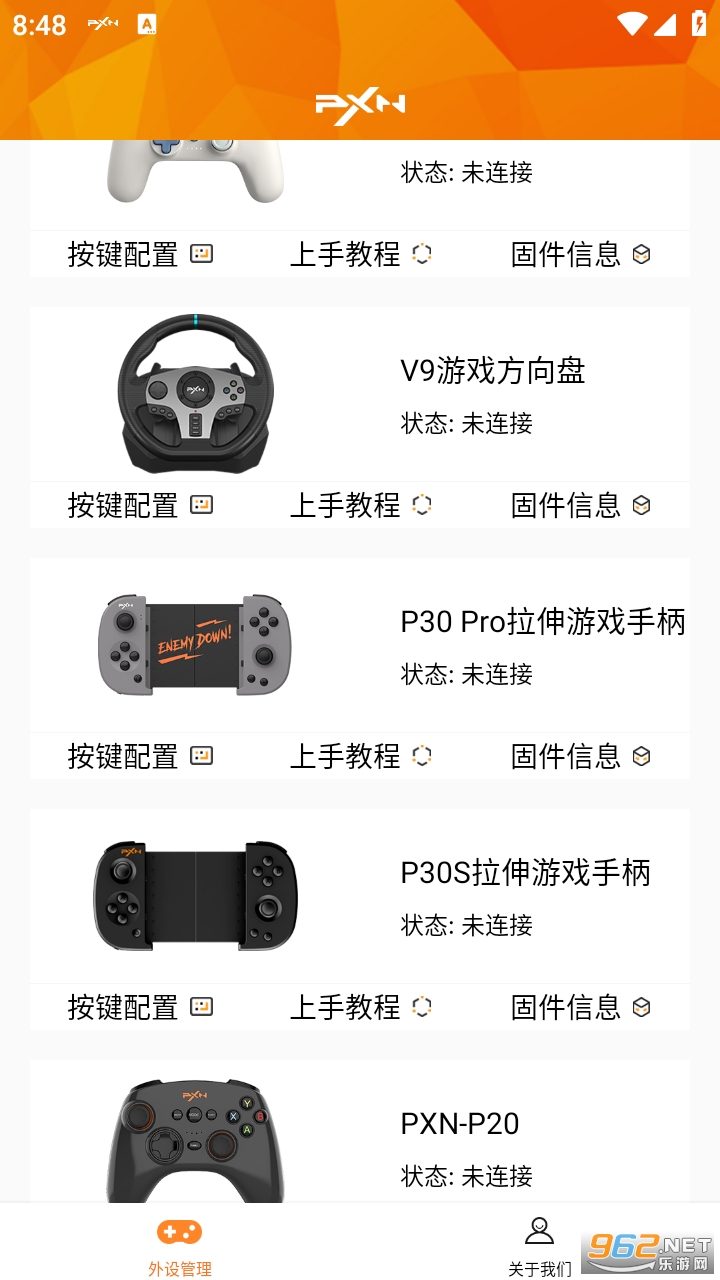The height and width of the screenshot is (1280, 720).
Task: View 上手教程 for P30S拉伸游戏手柄
Action: click(x=360, y=1007)
